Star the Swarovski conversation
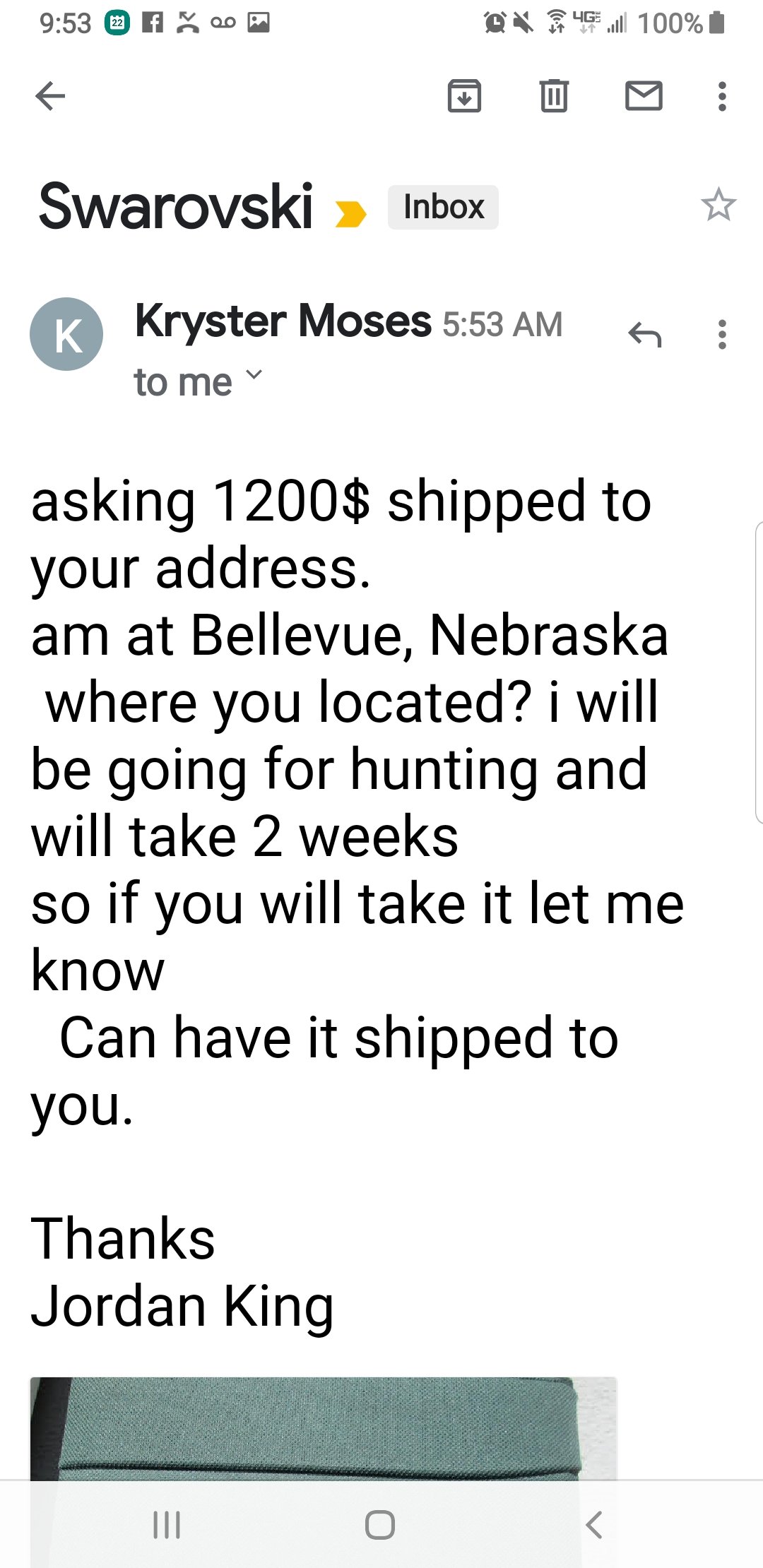Image resolution: width=763 pixels, height=1568 pixels. click(x=718, y=205)
